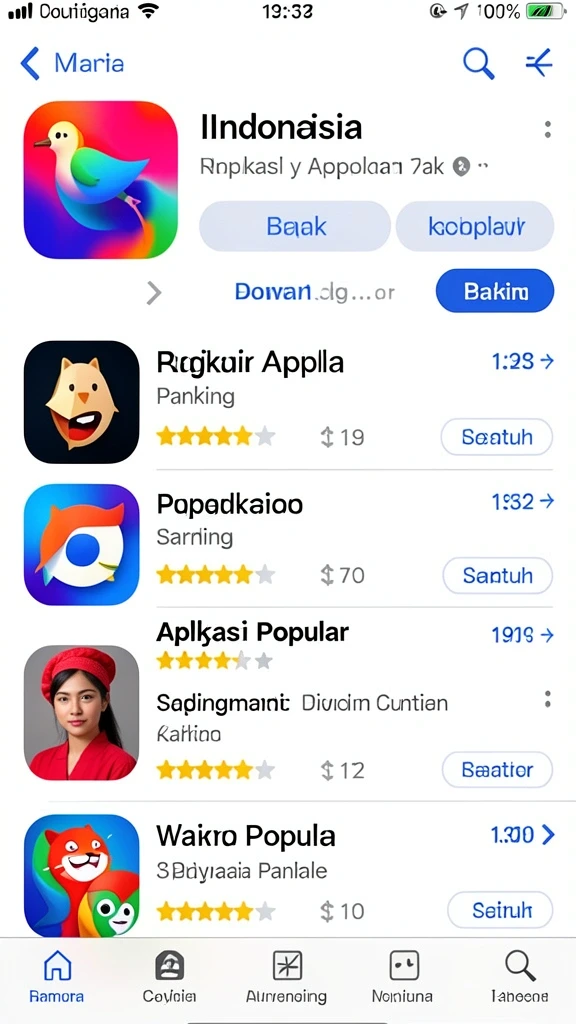Image resolution: width=576 pixels, height=1024 pixels.
Task: Tap Seiruh next to Wakro Popula
Action: click(x=500, y=910)
